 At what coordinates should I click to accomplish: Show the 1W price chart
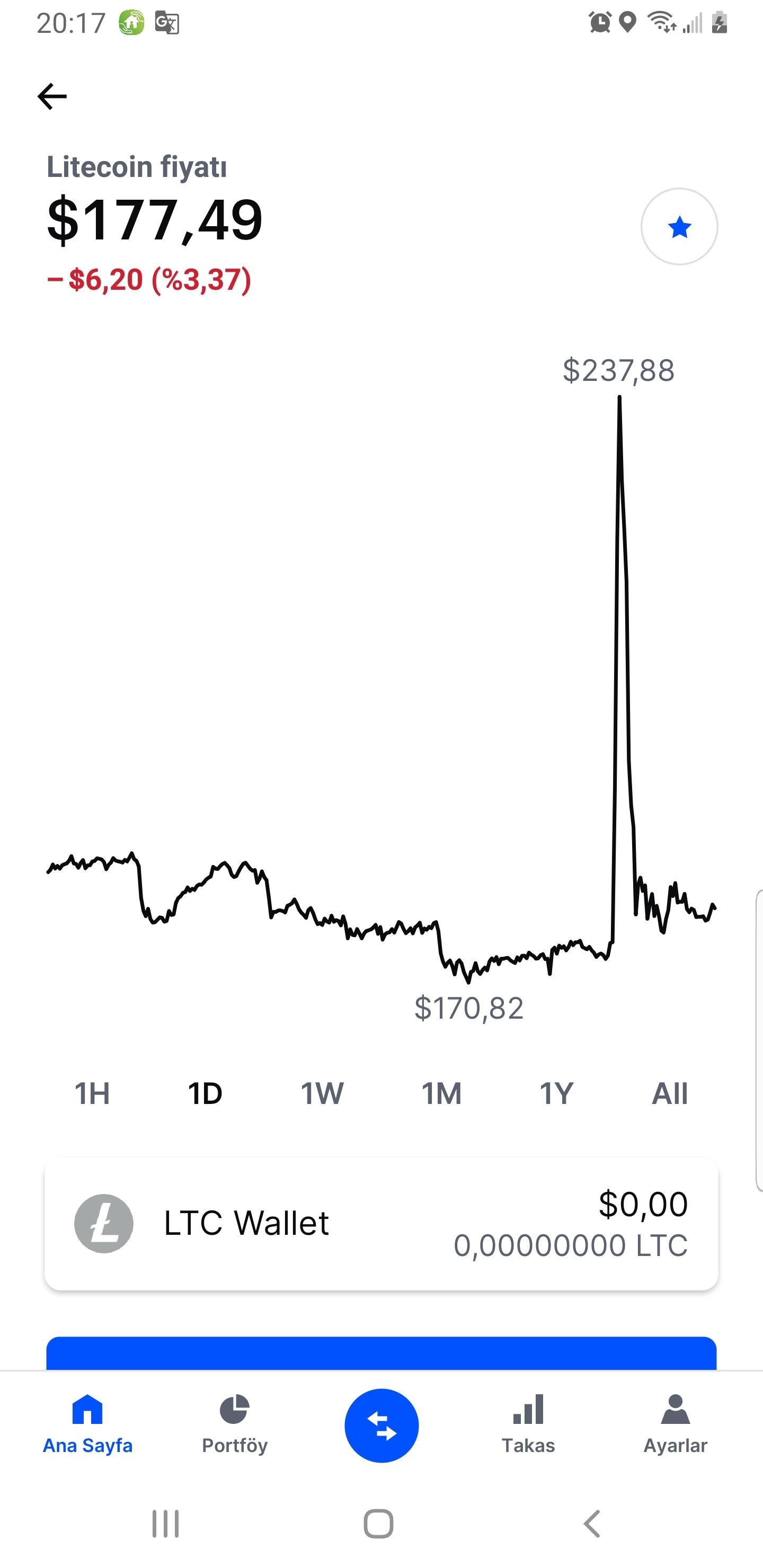pyautogui.click(x=322, y=1094)
